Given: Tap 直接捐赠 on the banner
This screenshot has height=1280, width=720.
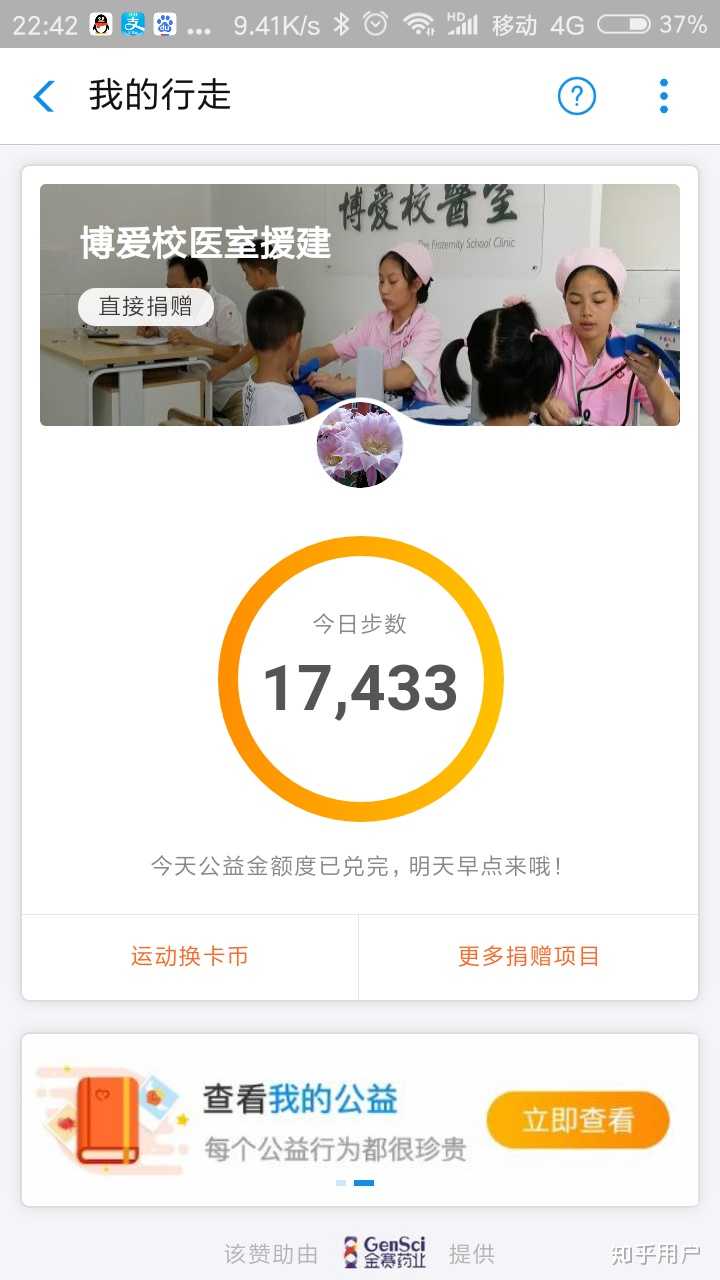Looking at the screenshot, I should [x=146, y=306].
